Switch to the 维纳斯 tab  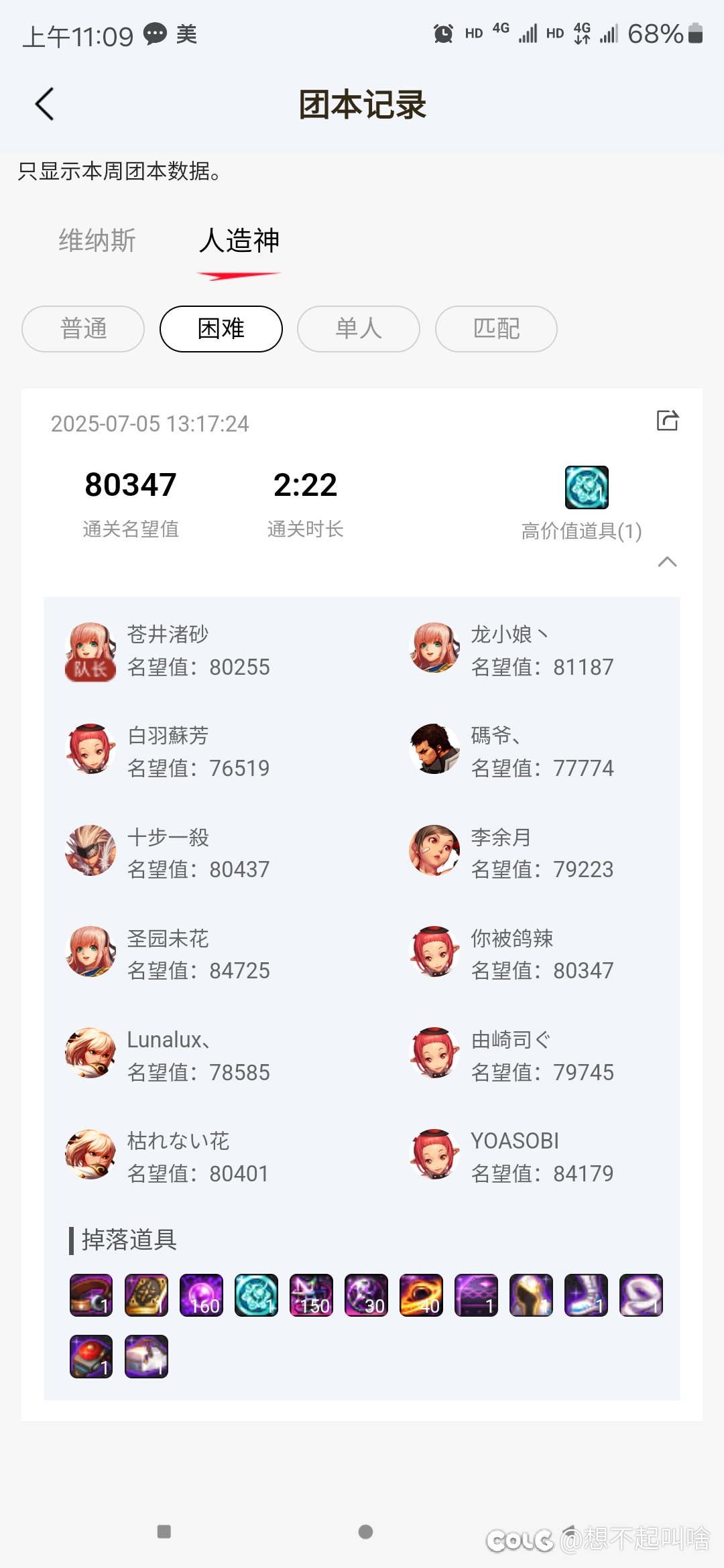tap(97, 241)
